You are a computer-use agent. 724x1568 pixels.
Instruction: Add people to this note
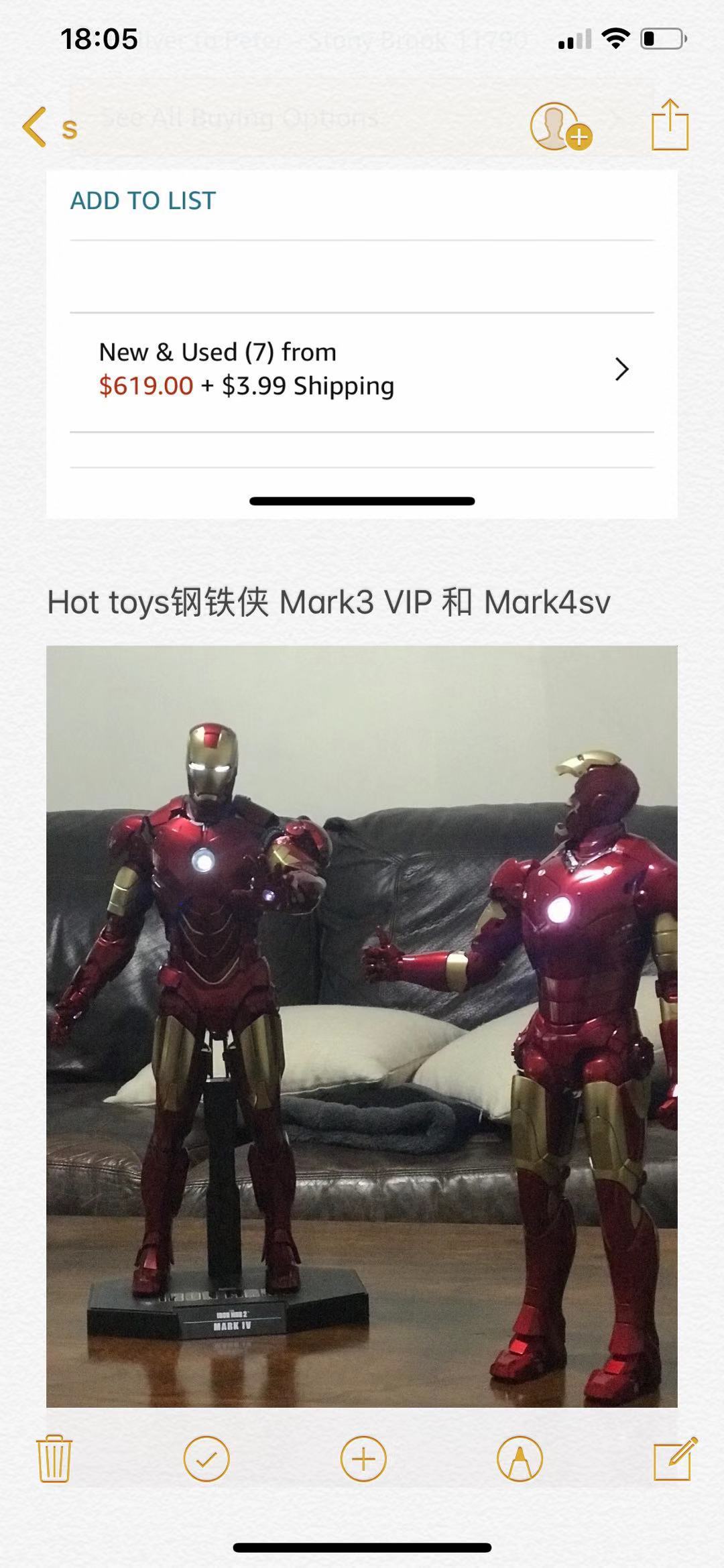(x=559, y=127)
